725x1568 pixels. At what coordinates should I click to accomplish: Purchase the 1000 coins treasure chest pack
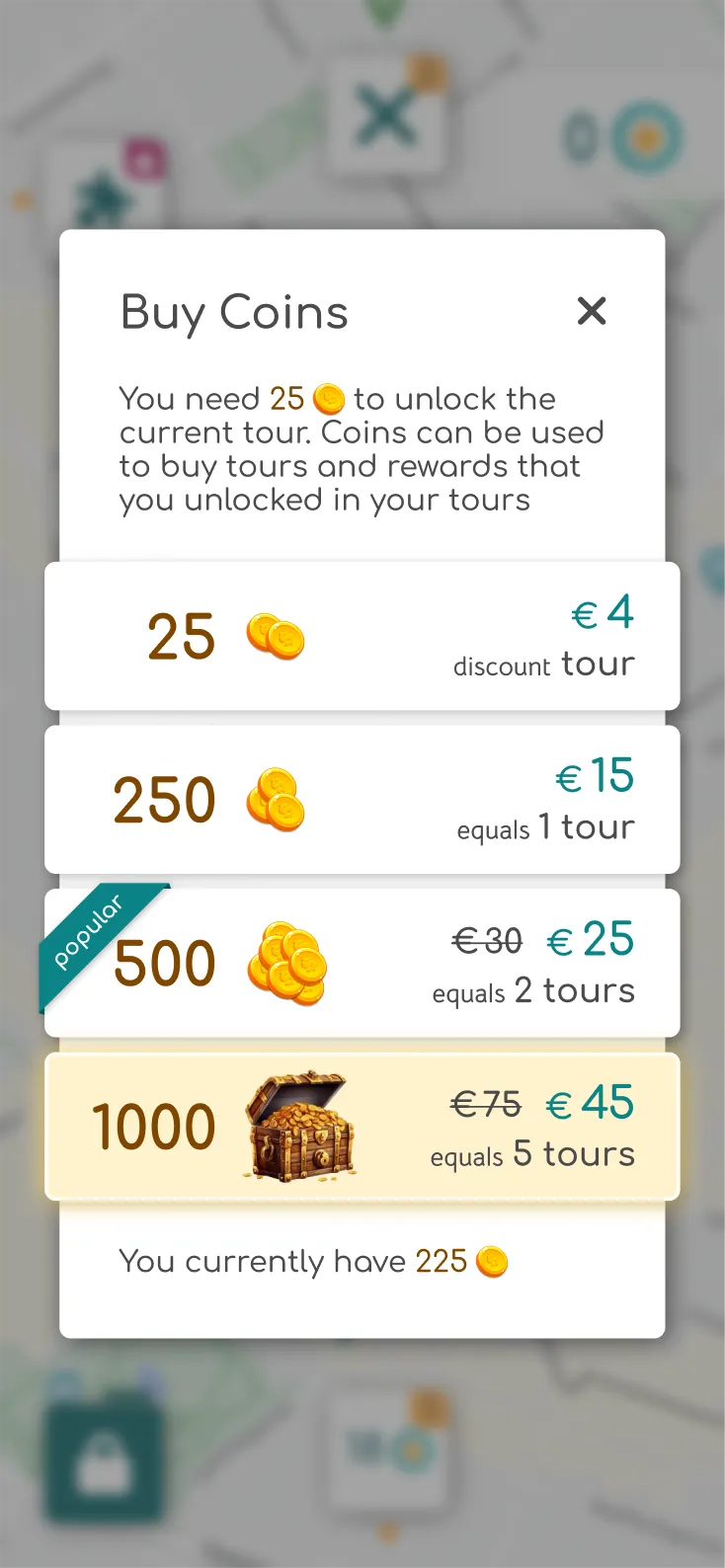coord(362,1127)
